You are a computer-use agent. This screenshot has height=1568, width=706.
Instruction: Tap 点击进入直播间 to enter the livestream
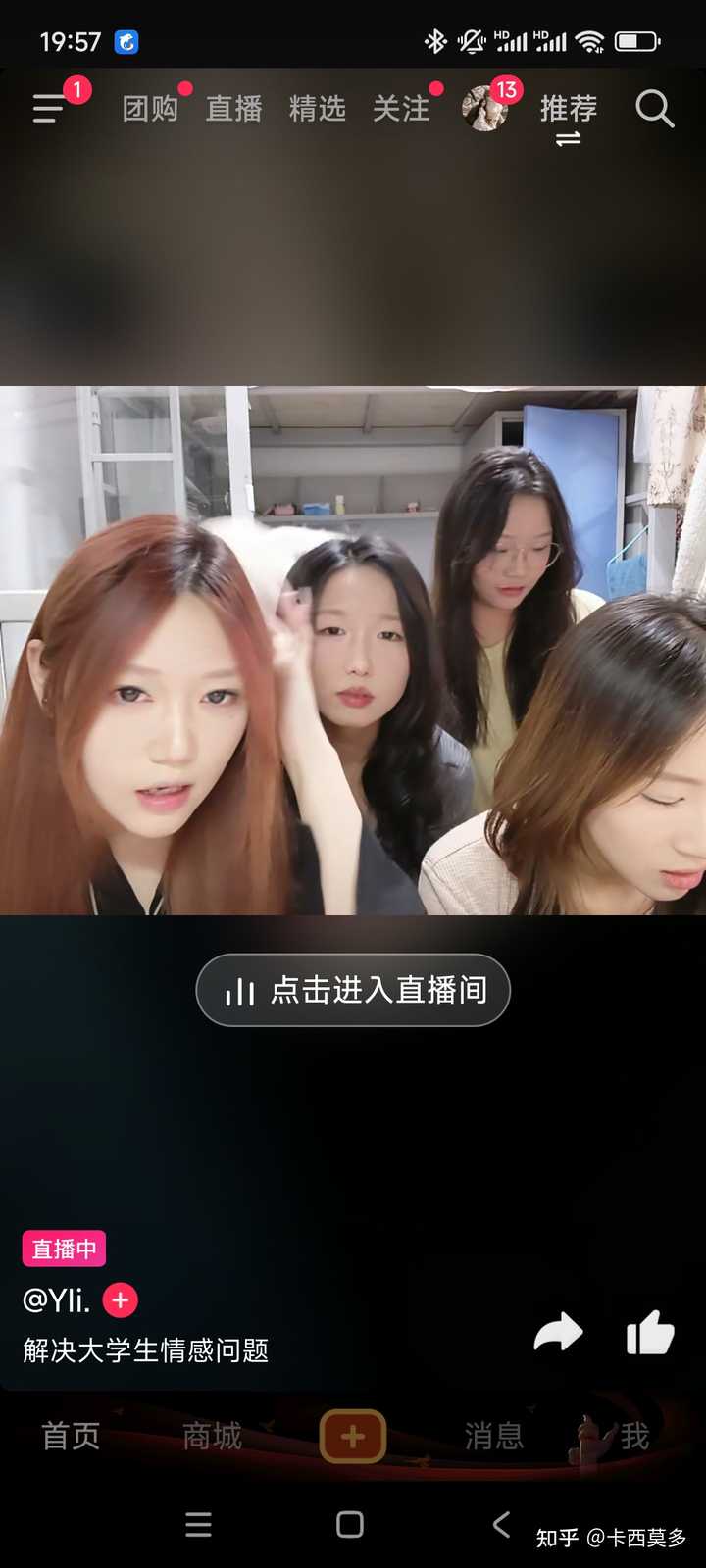(353, 990)
